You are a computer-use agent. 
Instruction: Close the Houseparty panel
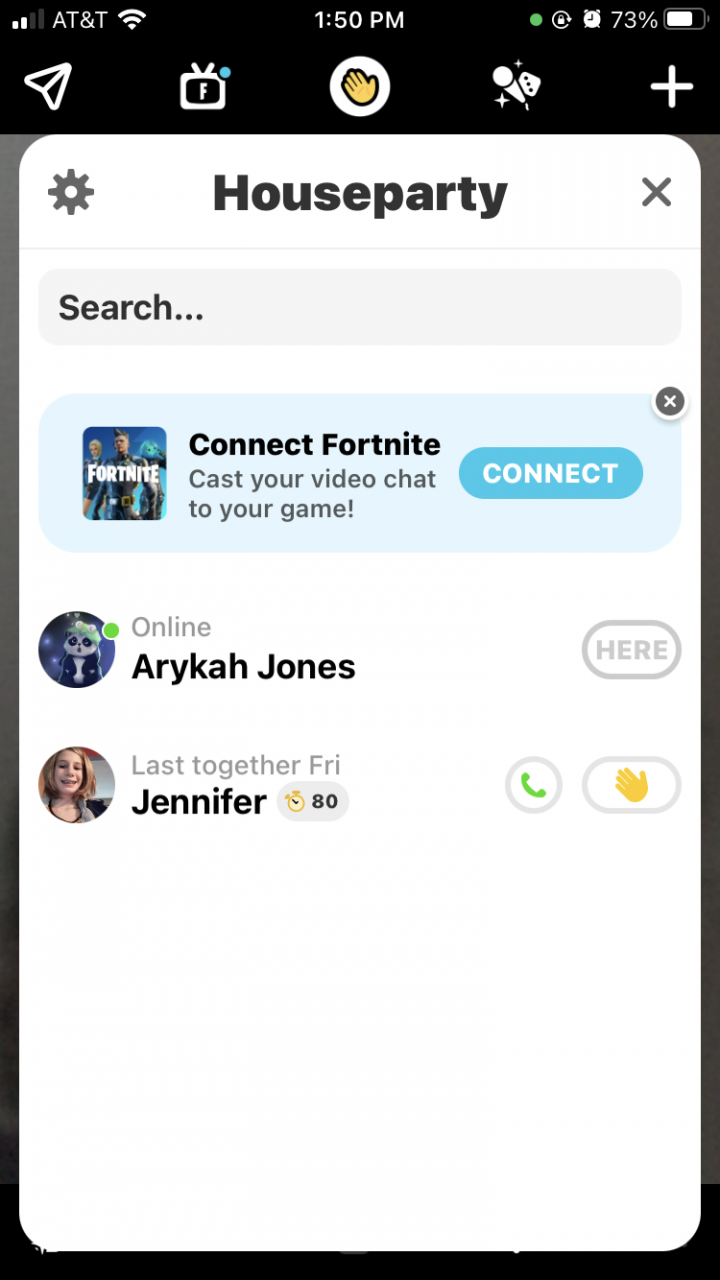656,192
